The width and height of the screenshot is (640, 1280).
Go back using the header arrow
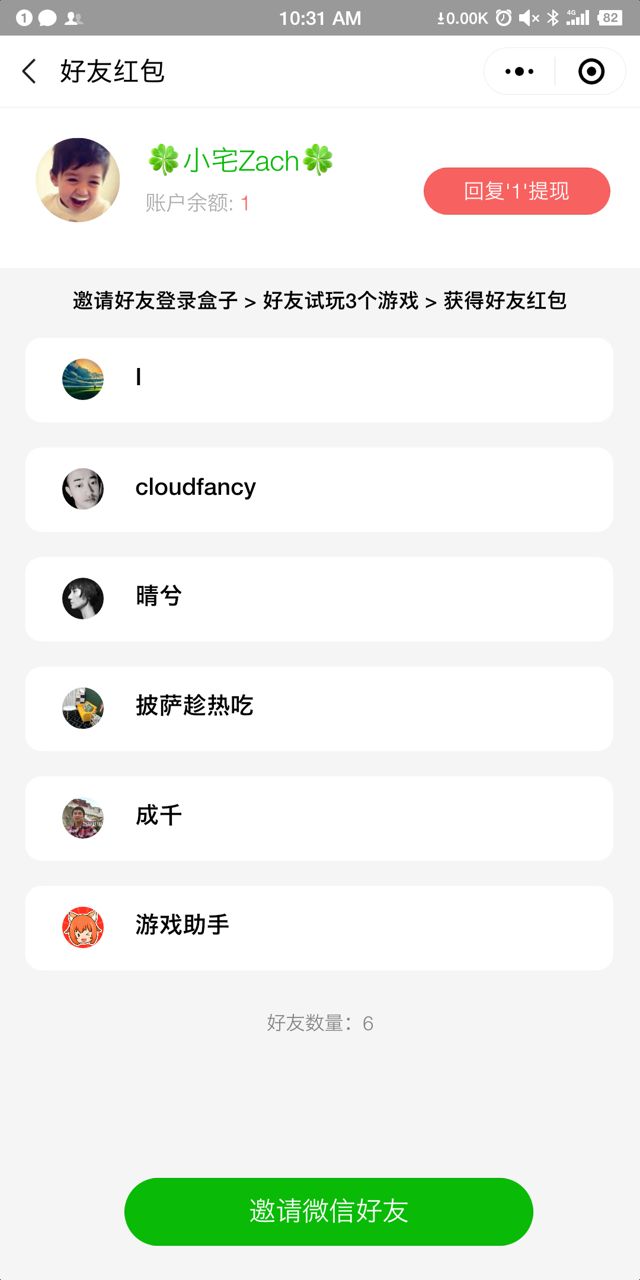click(29, 71)
